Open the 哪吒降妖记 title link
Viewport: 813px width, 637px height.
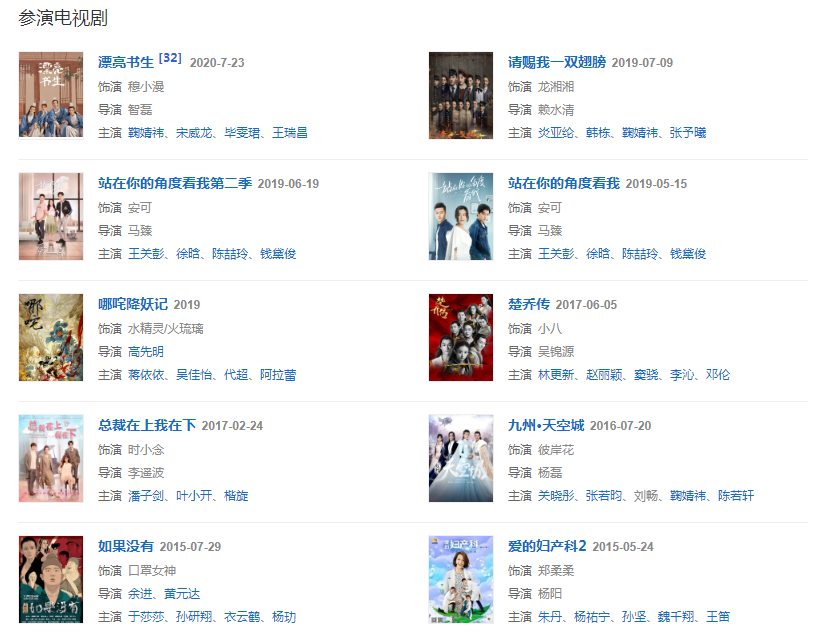tap(132, 304)
